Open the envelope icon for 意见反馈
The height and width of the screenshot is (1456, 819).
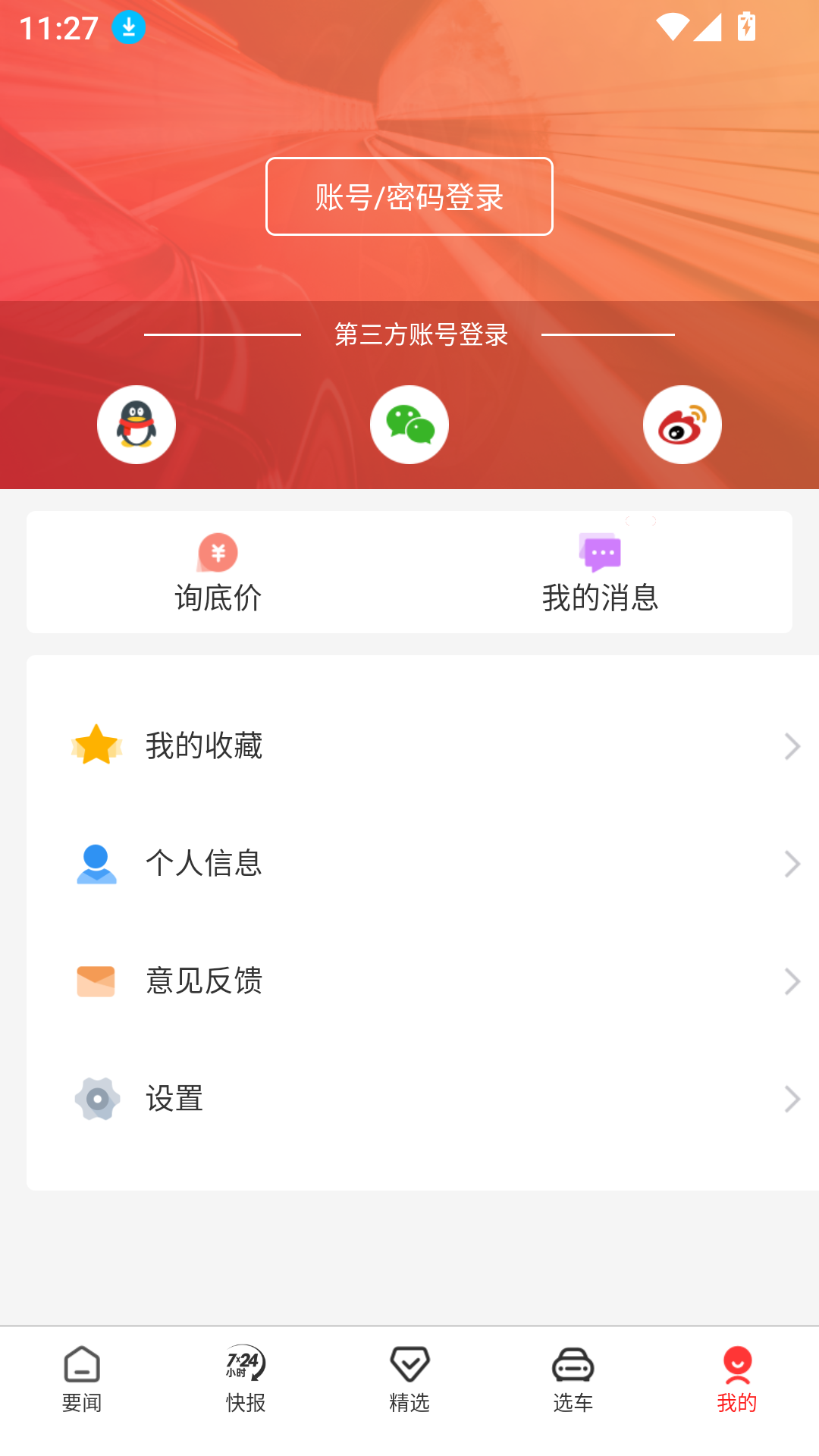(x=96, y=981)
